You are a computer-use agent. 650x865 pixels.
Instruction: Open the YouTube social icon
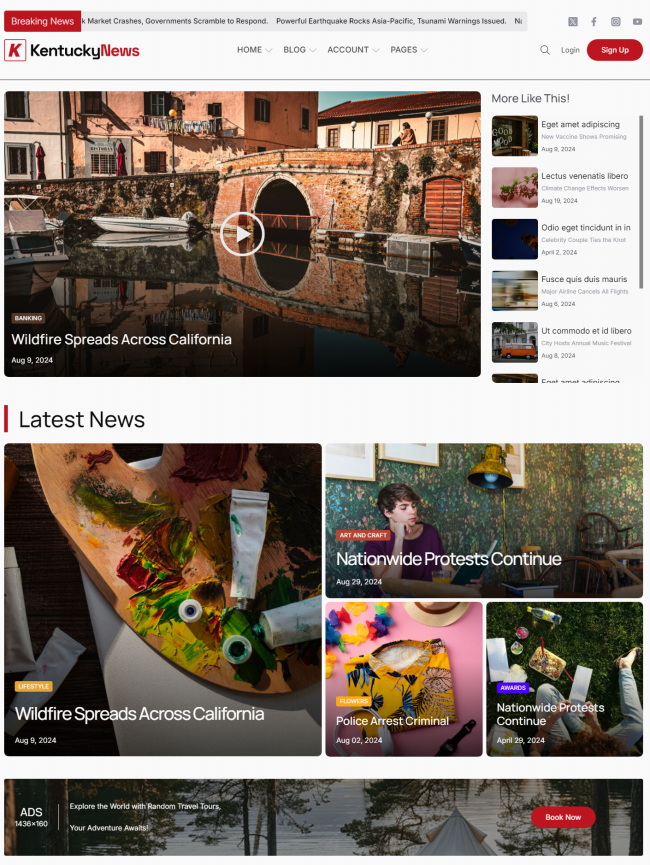[637, 21]
